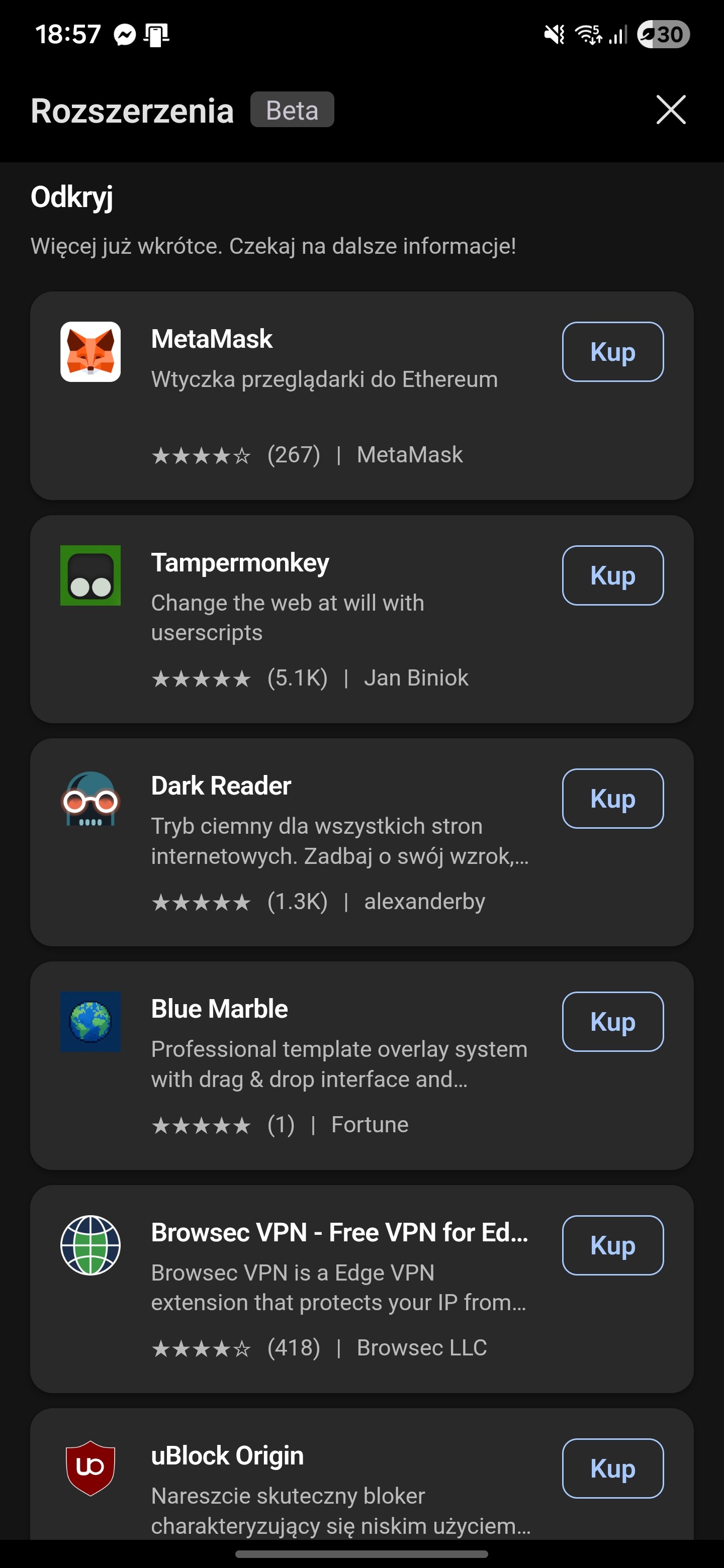This screenshot has width=724, height=1568.
Task: Get the Tampermonkey extension via Kup
Action: point(612,575)
